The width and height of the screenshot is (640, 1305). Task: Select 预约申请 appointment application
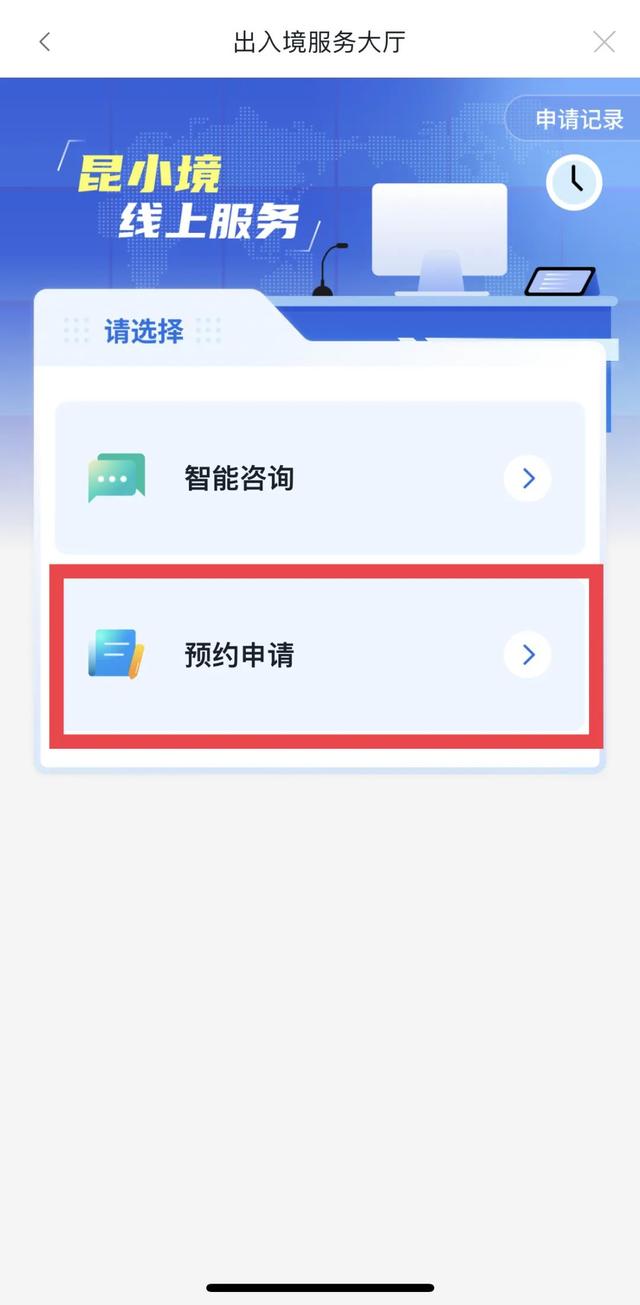click(319, 655)
